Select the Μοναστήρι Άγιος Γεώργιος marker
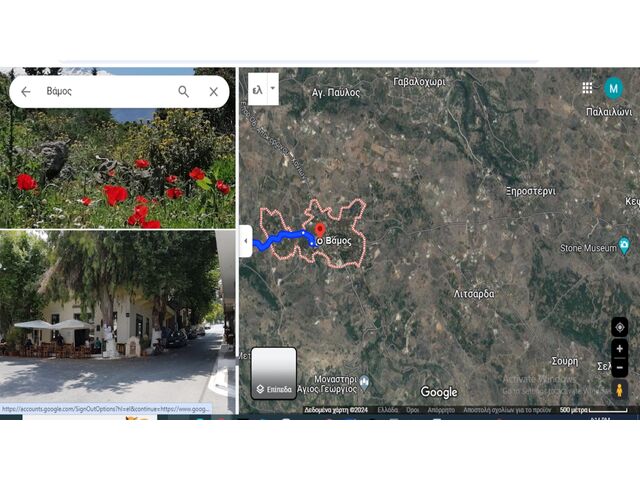Image resolution: width=640 pixels, height=480 pixels. click(364, 382)
